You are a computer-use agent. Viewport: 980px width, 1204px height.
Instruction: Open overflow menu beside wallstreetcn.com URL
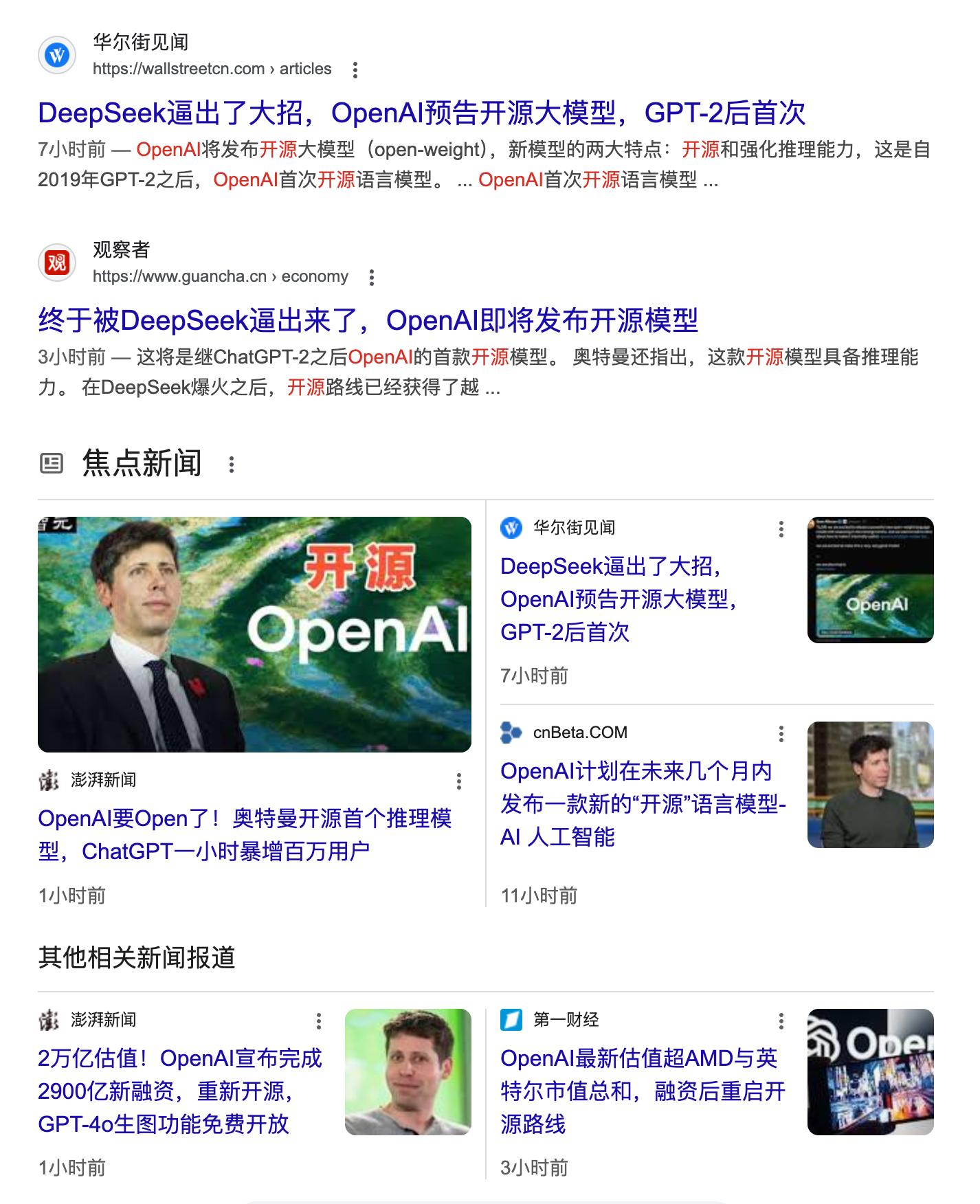(x=355, y=69)
